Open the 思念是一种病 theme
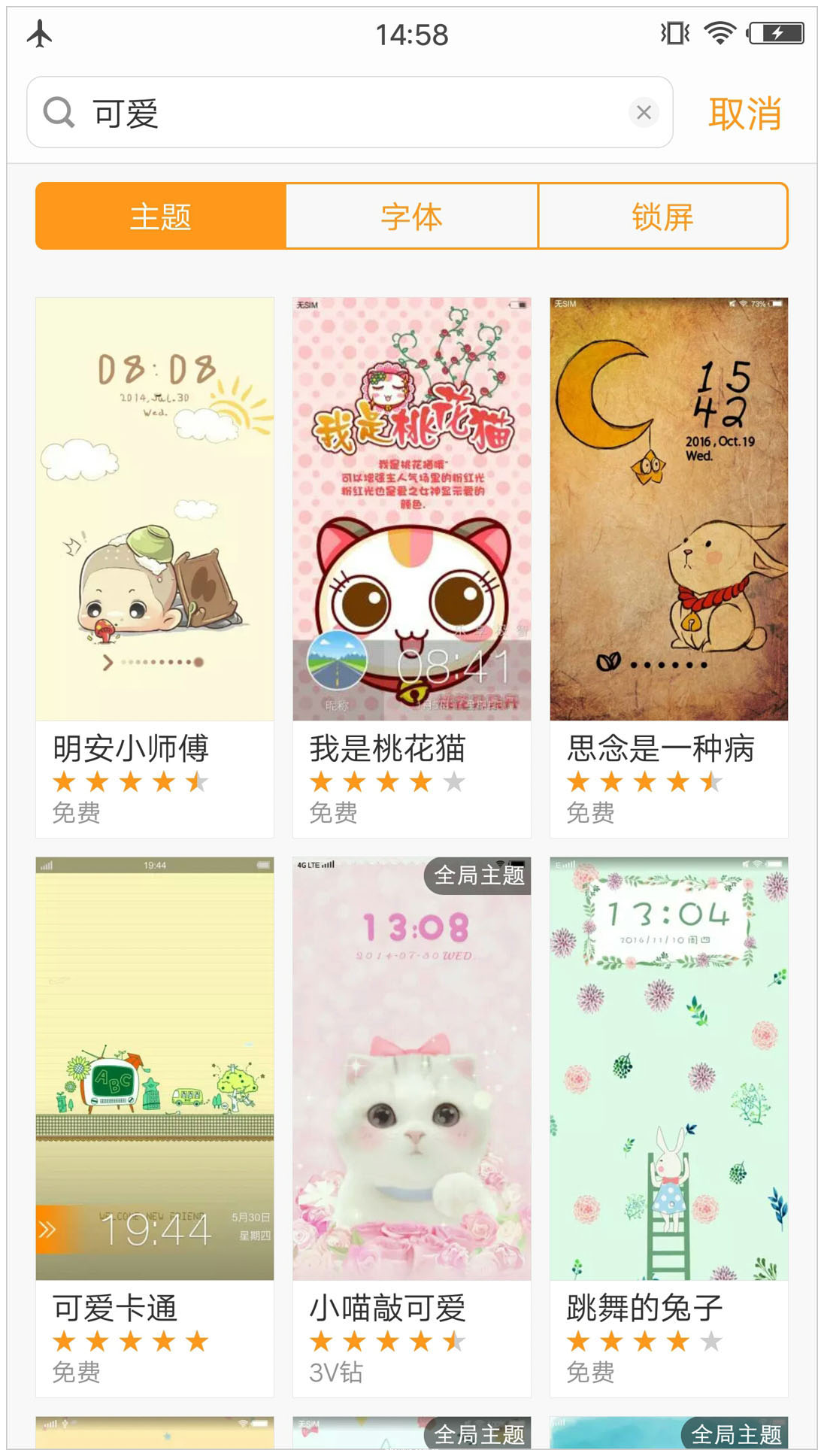Image resolution: width=824 pixels, height=1456 pixels. click(668, 526)
